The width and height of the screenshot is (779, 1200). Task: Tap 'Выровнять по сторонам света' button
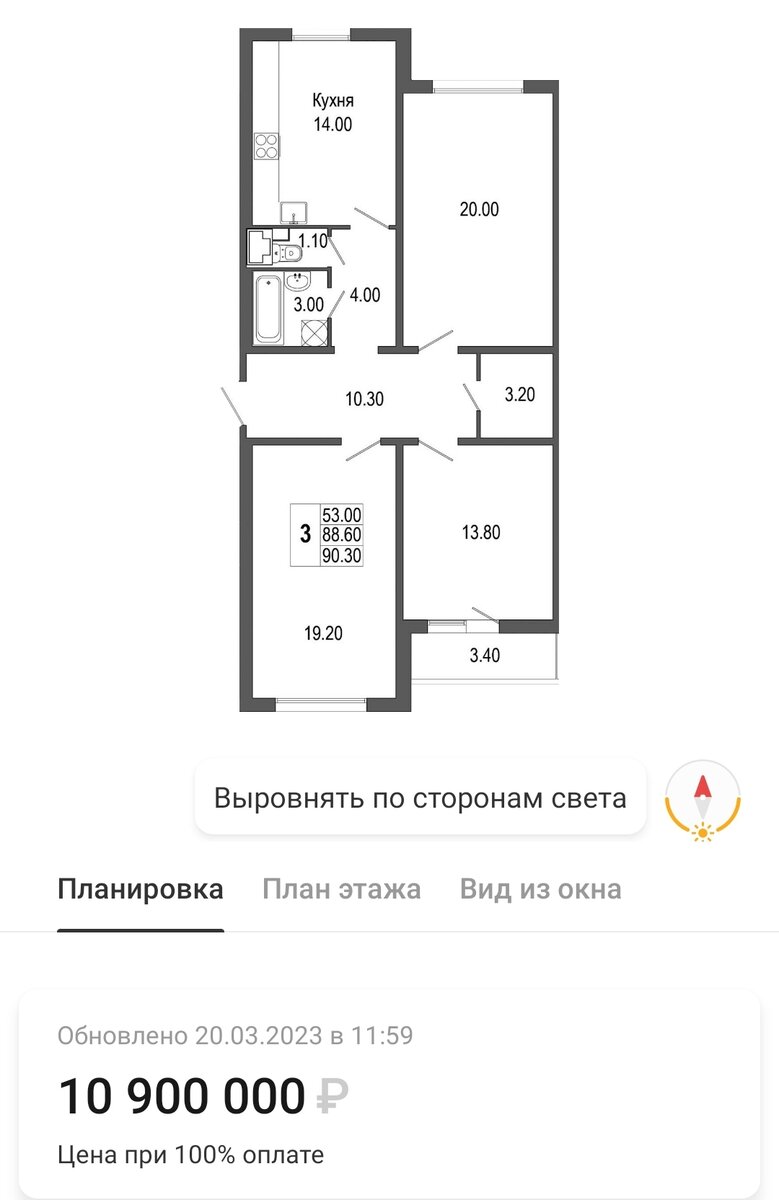(420, 798)
